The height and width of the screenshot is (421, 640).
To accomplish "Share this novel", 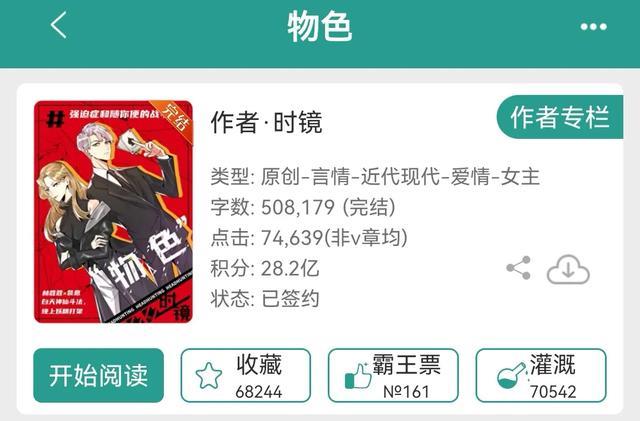I will click(x=518, y=268).
